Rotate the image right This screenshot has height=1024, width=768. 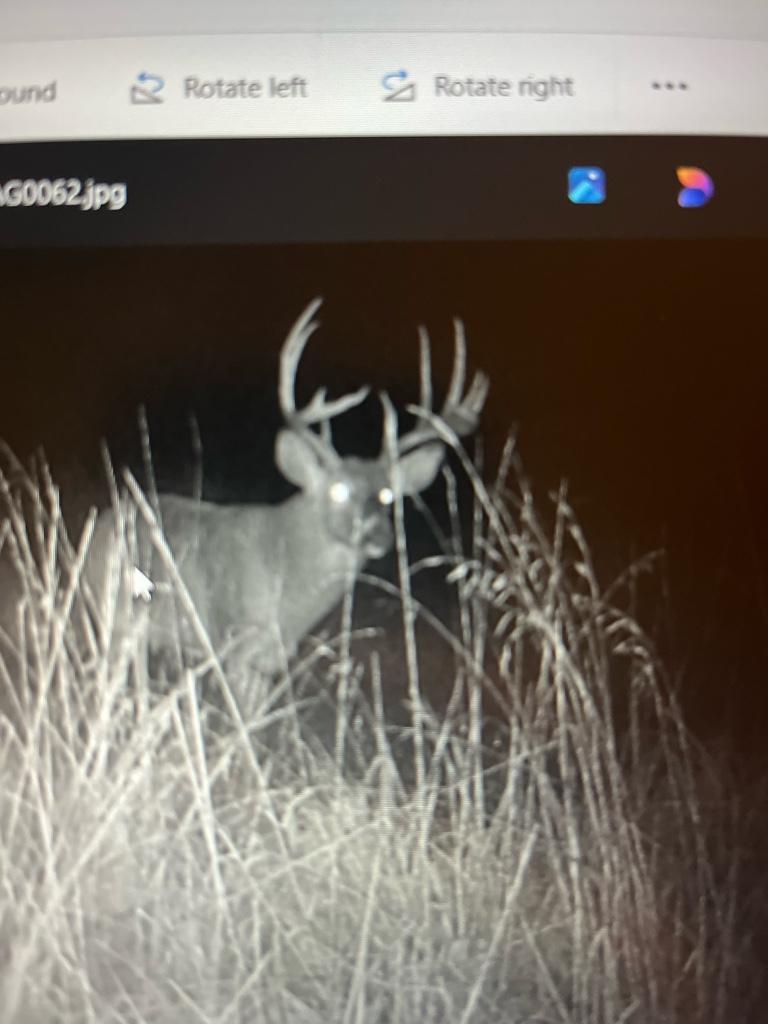tap(478, 87)
